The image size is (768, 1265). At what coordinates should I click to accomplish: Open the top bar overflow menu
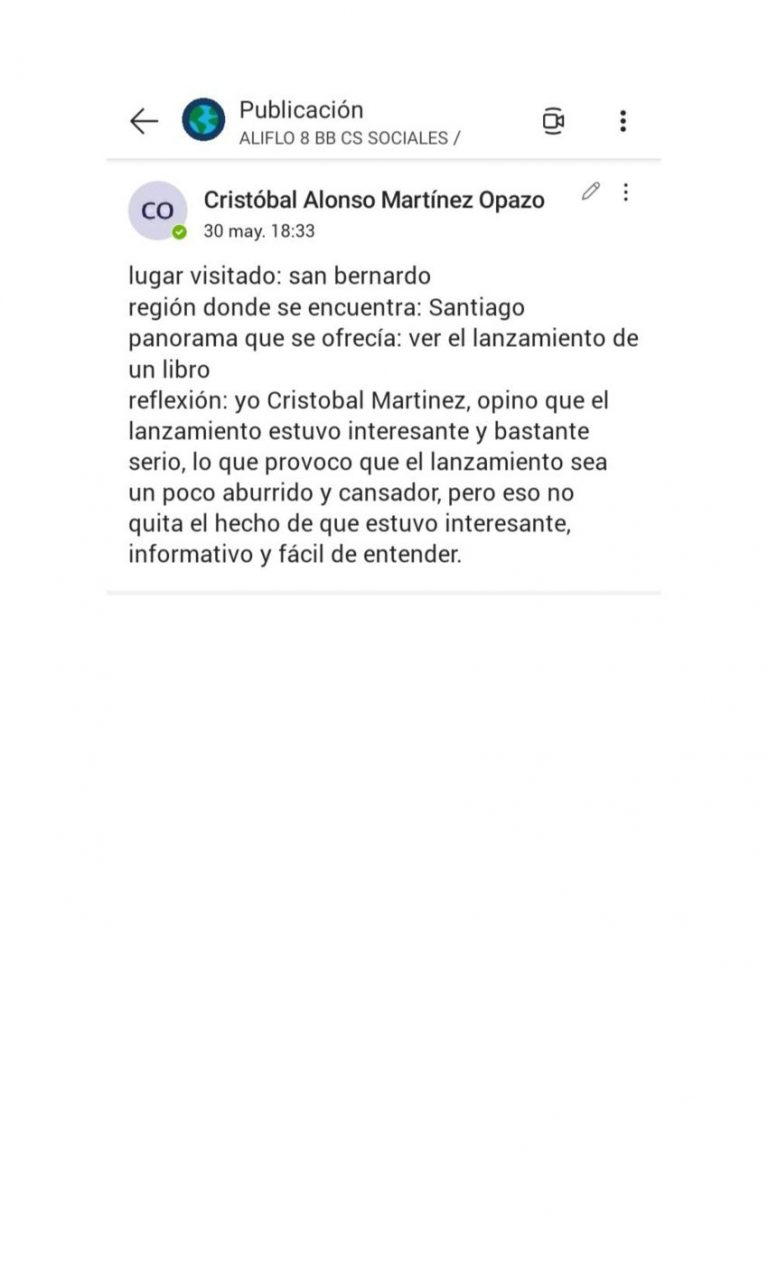tap(622, 121)
